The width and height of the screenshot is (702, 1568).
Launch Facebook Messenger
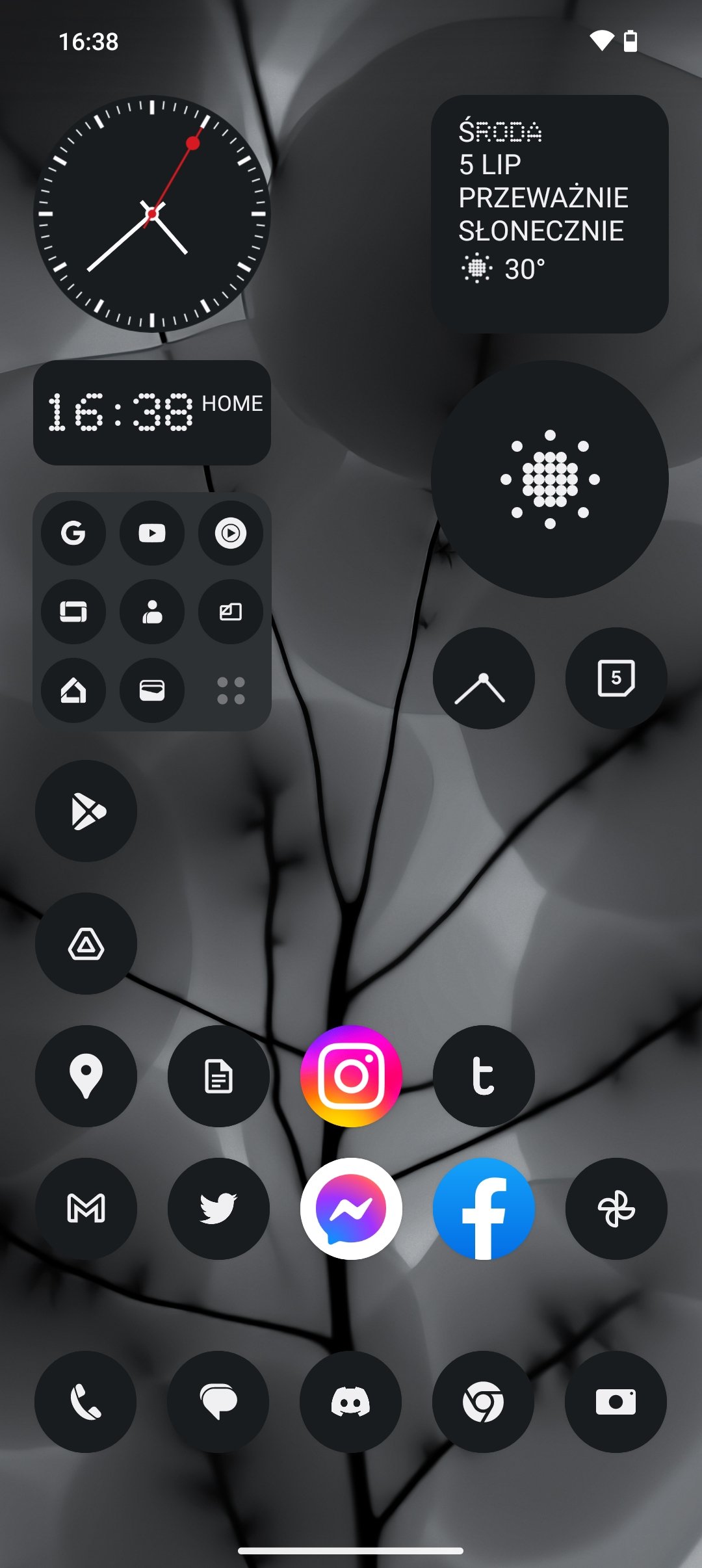click(351, 1209)
